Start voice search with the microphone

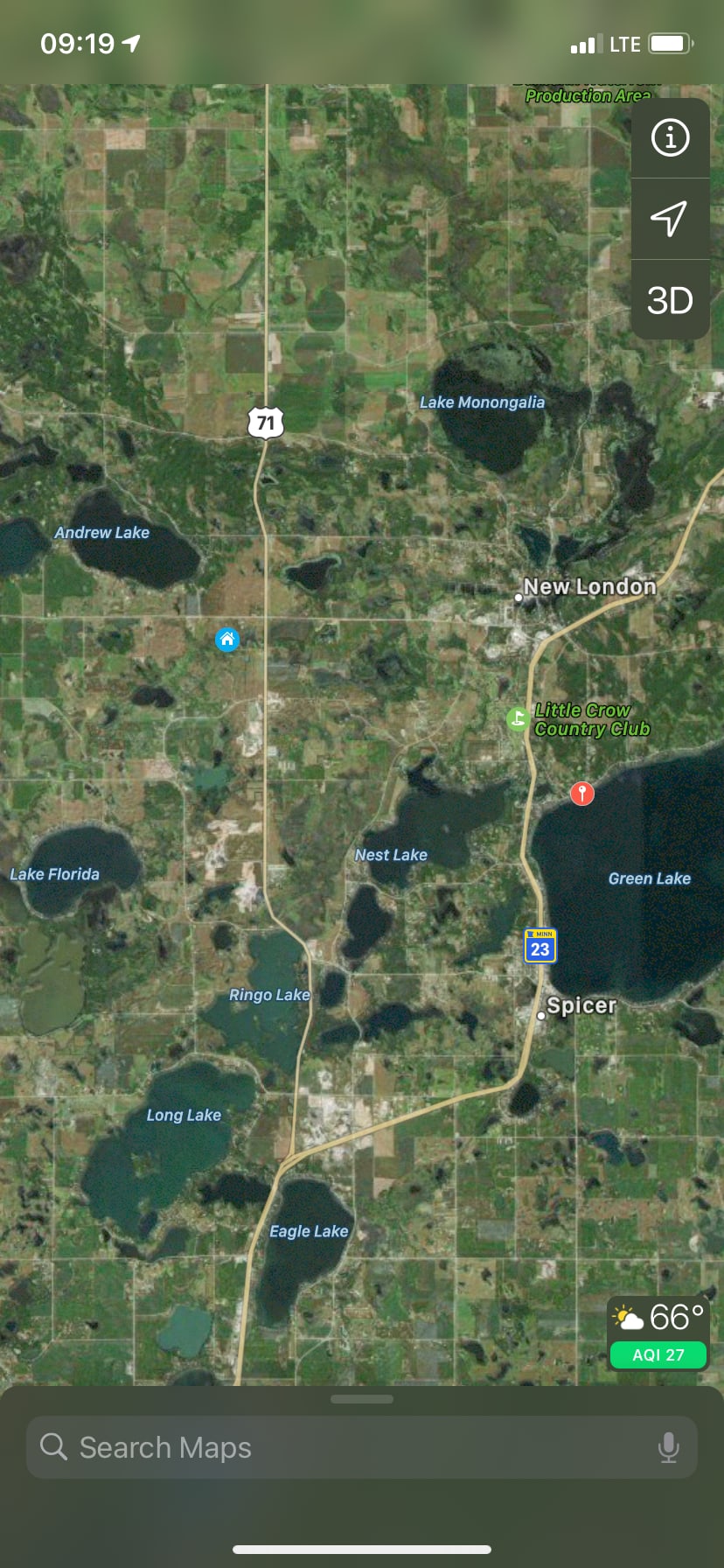click(x=668, y=1447)
